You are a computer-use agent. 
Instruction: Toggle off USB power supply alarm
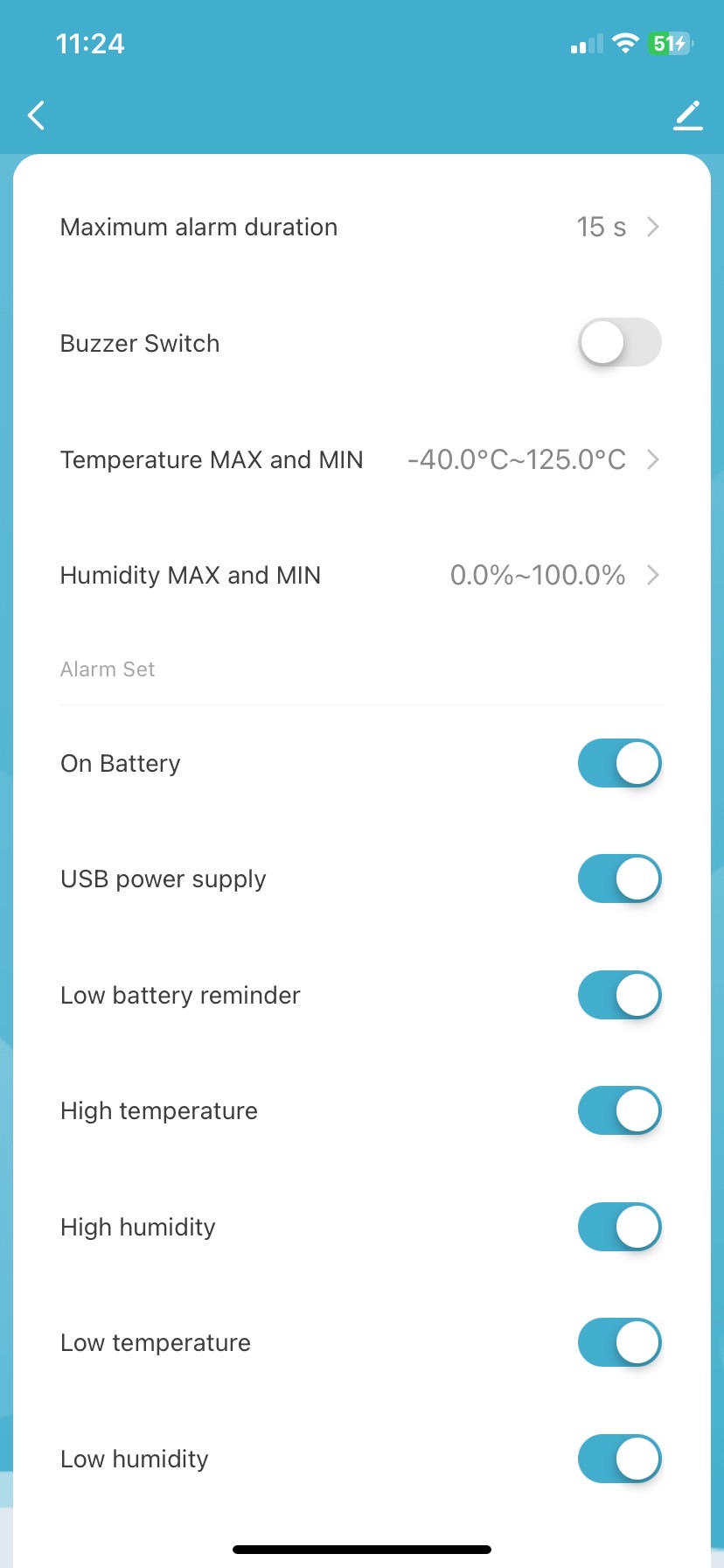[x=619, y=878]
